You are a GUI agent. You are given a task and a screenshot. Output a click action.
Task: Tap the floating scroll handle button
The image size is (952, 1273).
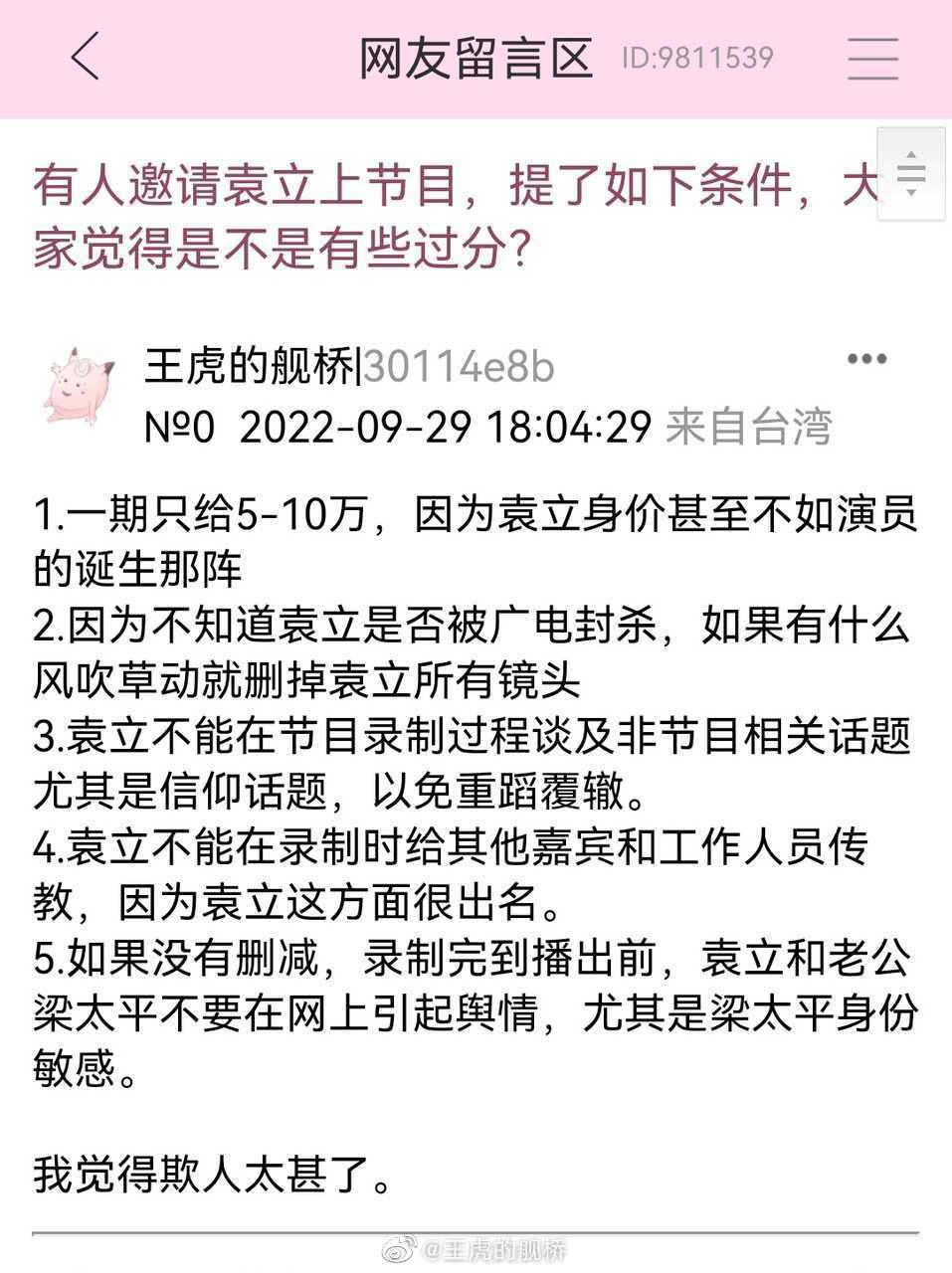tap(911, 175)
